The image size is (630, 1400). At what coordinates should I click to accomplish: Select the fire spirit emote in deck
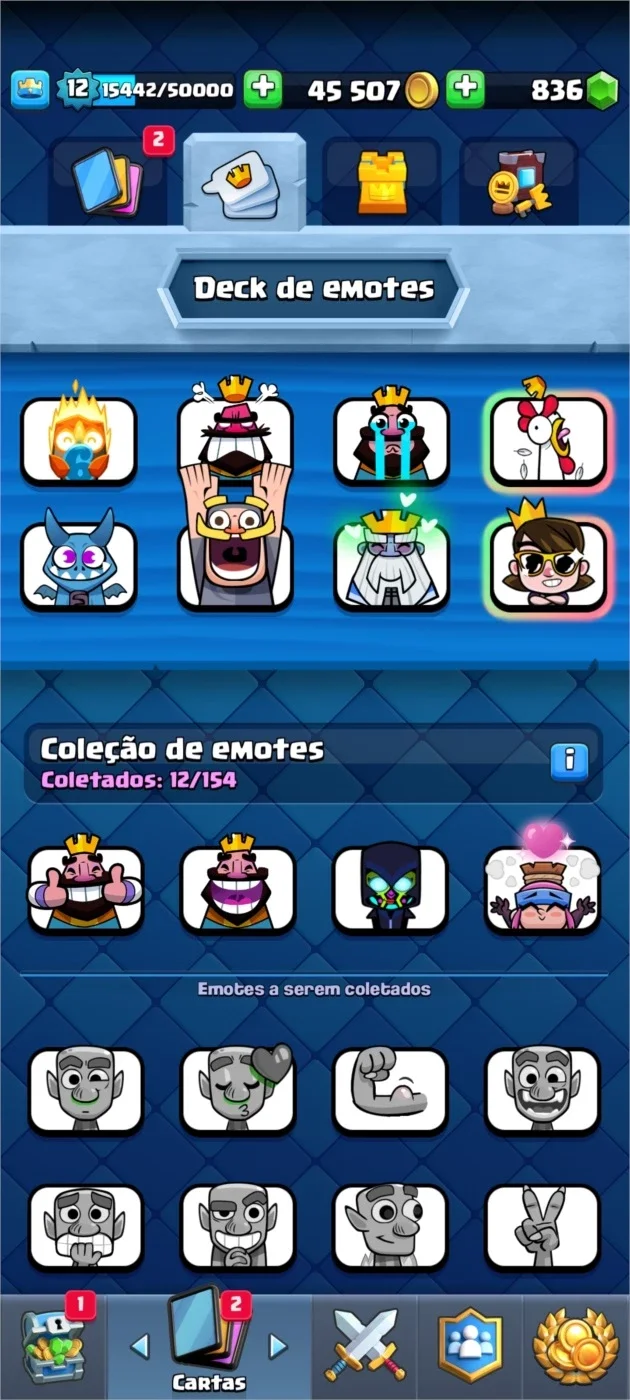coord(79,440)
